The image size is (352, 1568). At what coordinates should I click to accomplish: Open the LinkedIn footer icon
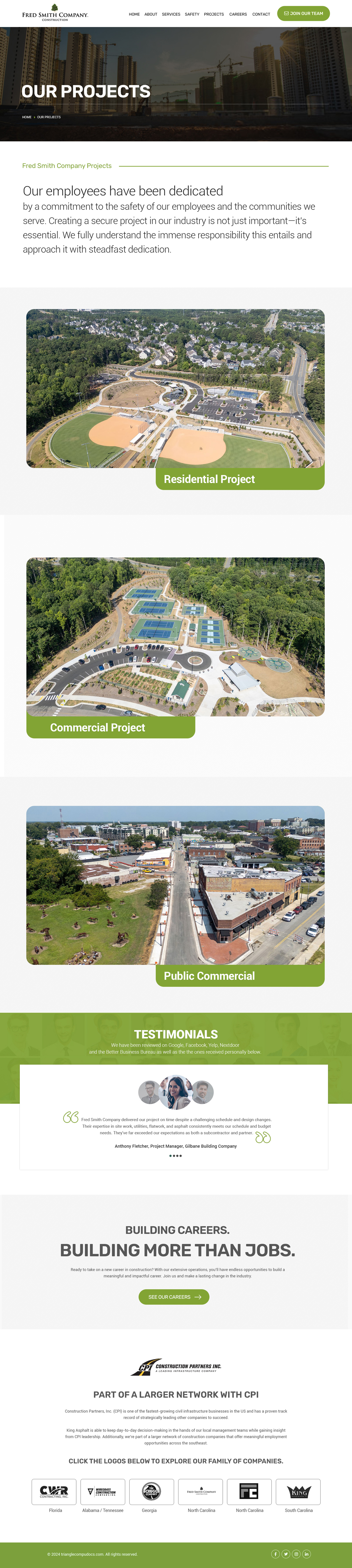point(306,1553)
